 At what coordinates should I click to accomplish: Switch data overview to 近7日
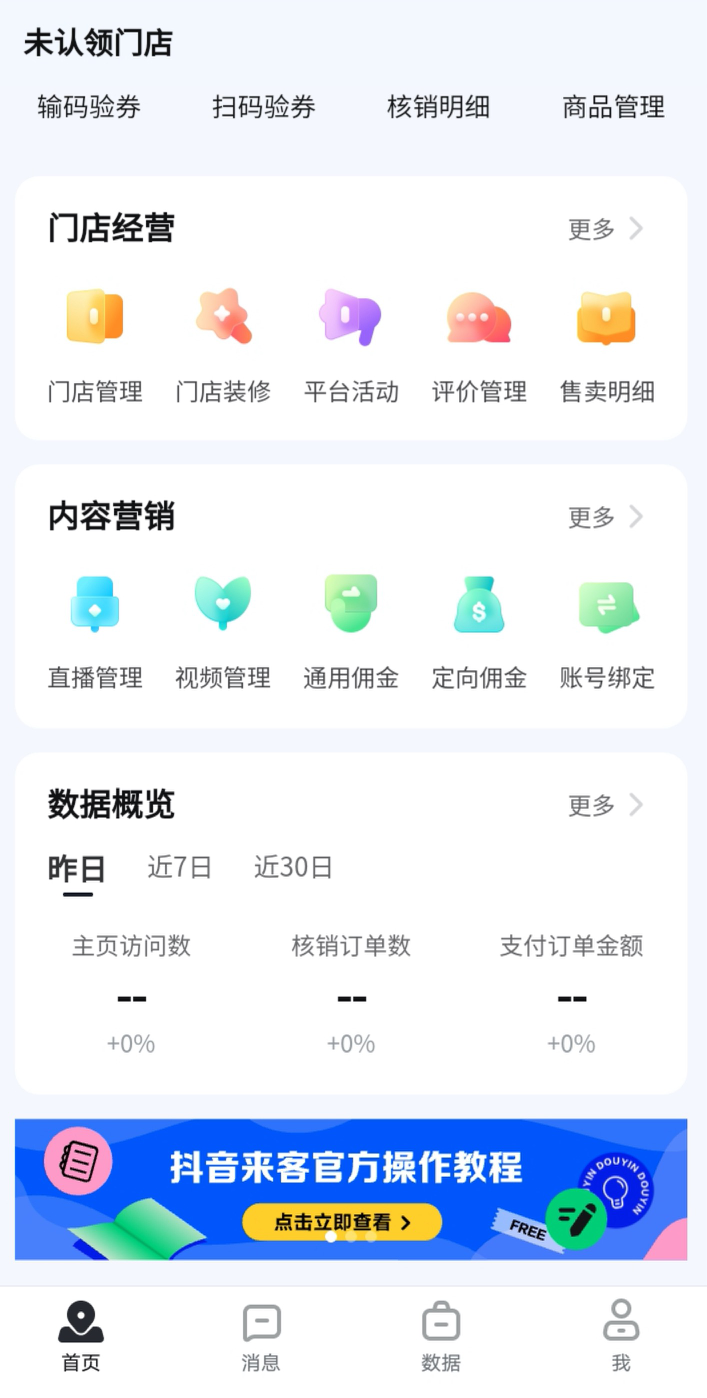coord(180,867)
